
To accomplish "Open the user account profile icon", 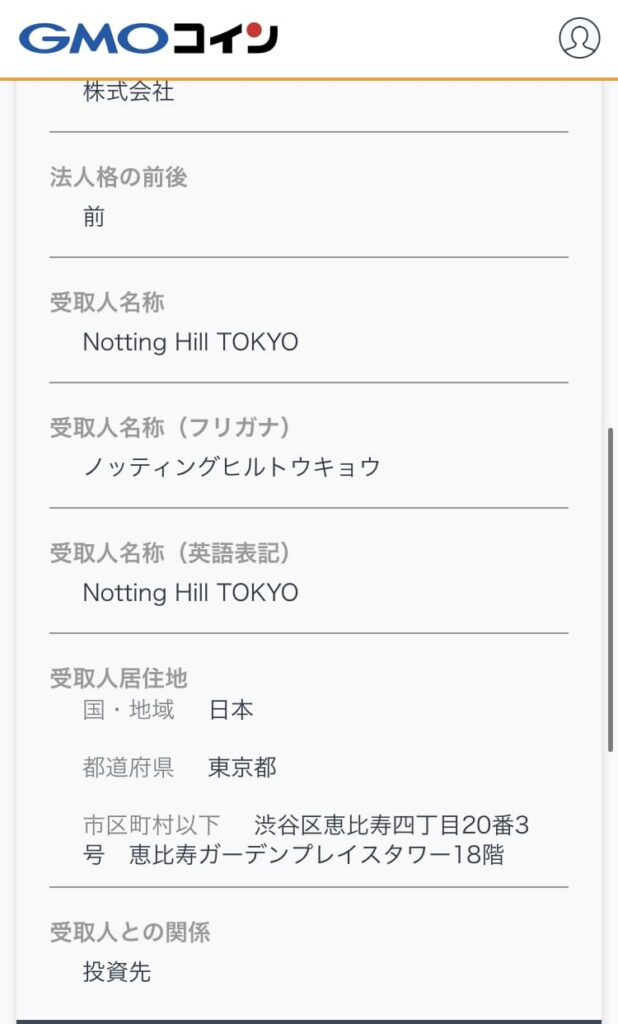I will tap(579, 38).
